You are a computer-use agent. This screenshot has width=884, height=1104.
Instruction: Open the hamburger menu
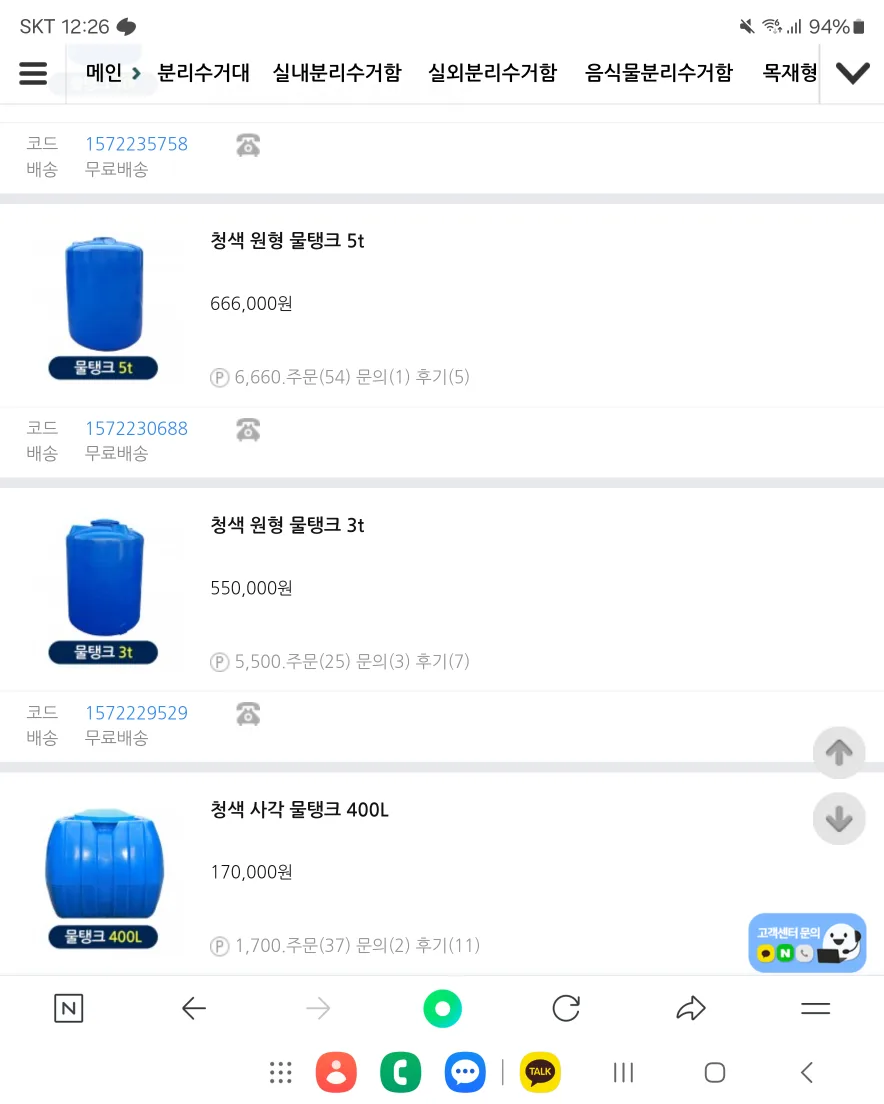(x=33, y=72)
